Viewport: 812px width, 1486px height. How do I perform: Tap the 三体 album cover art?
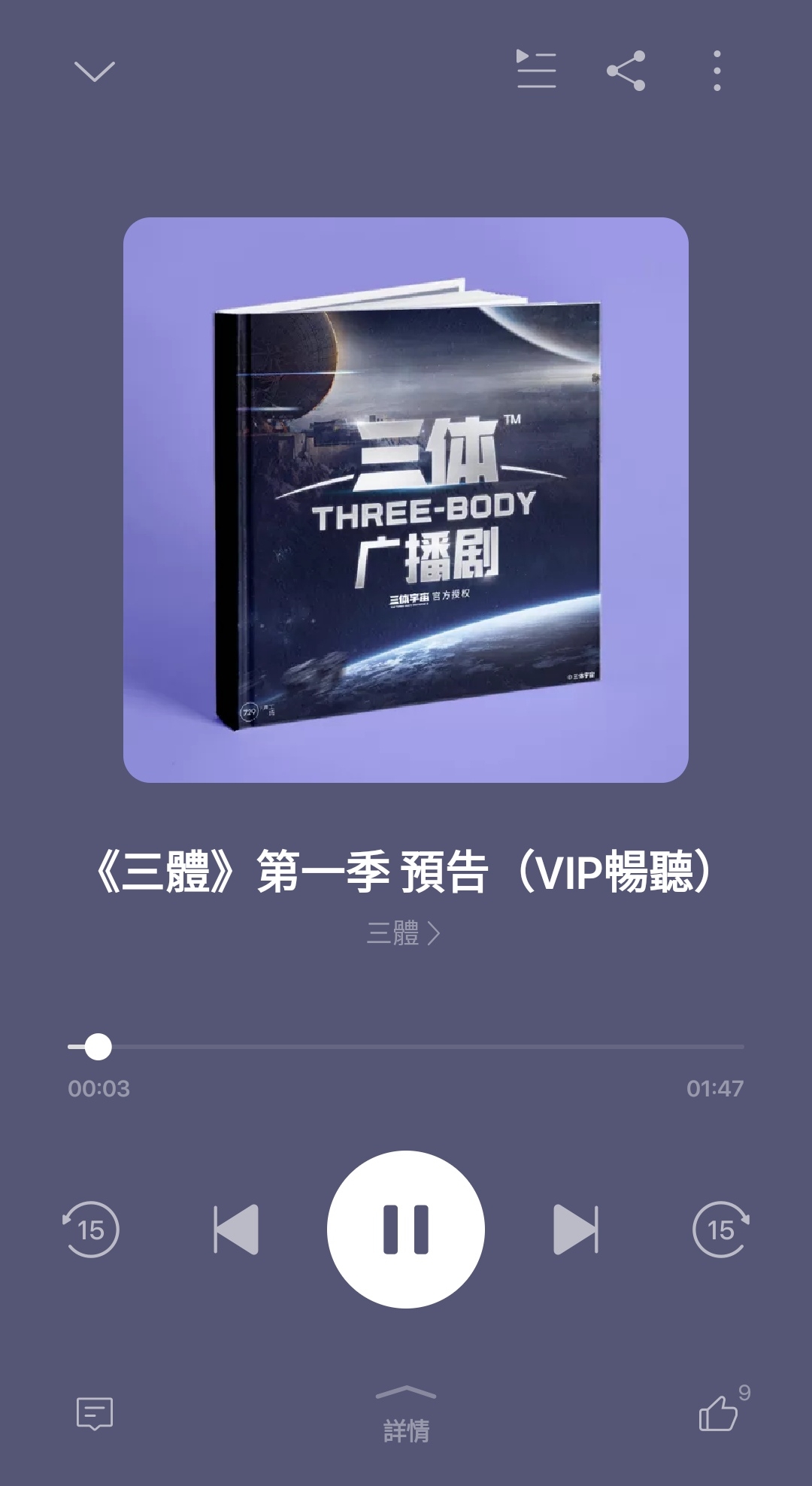pos(406,500)
